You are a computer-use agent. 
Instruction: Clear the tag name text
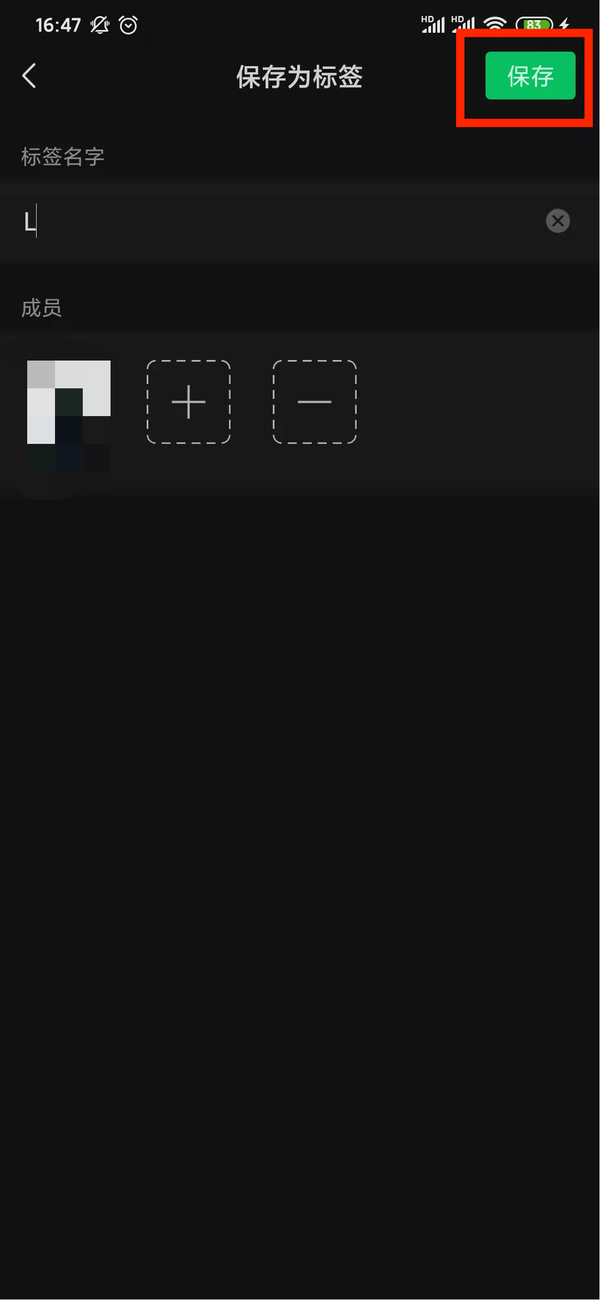(x=558, y=221)
